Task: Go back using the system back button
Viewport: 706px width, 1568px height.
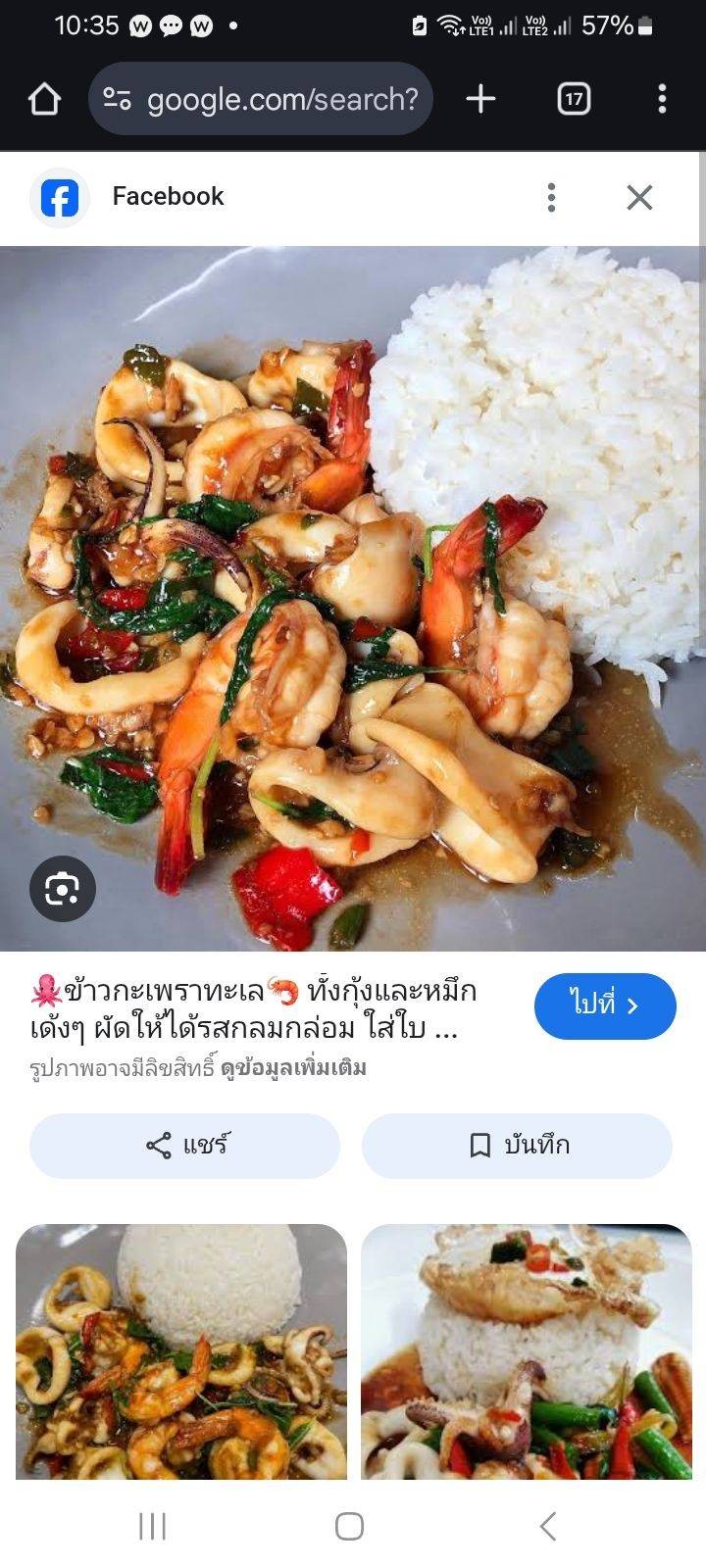Action: click(x=548, y=1526)
